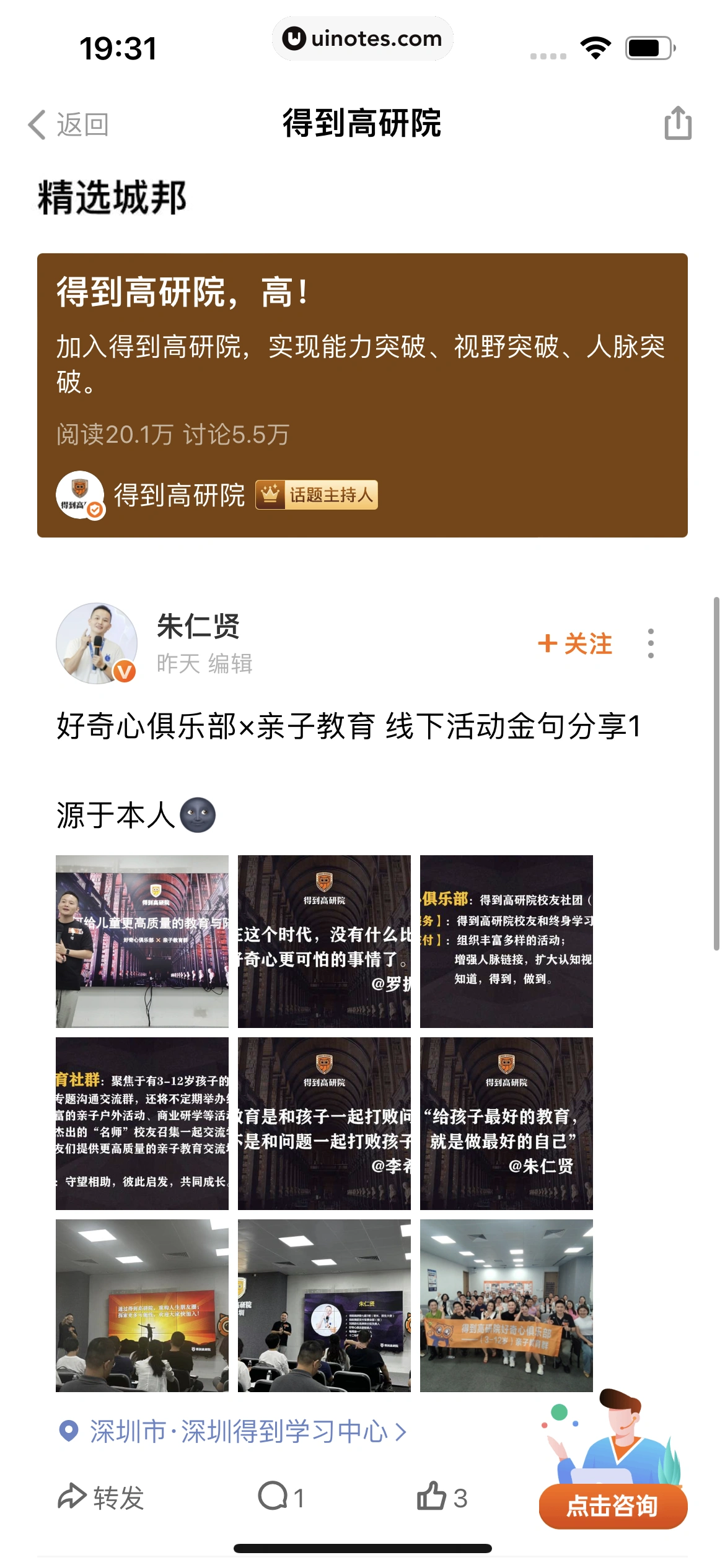Viewport: 725px width, 1568px height.
Task: Open the share icon in header
Action: (678, 123)
